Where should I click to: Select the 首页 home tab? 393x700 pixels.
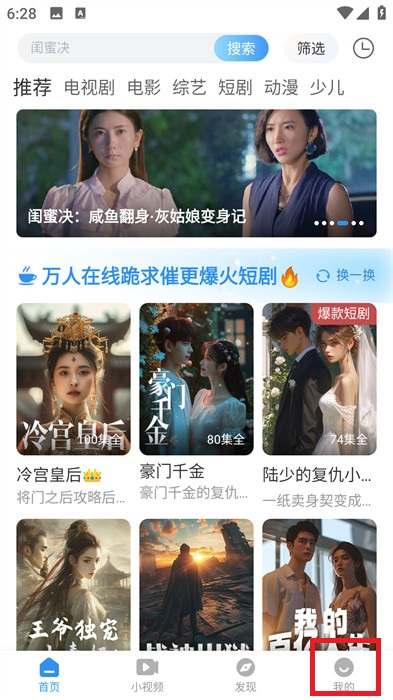click(x=49, y=675)
